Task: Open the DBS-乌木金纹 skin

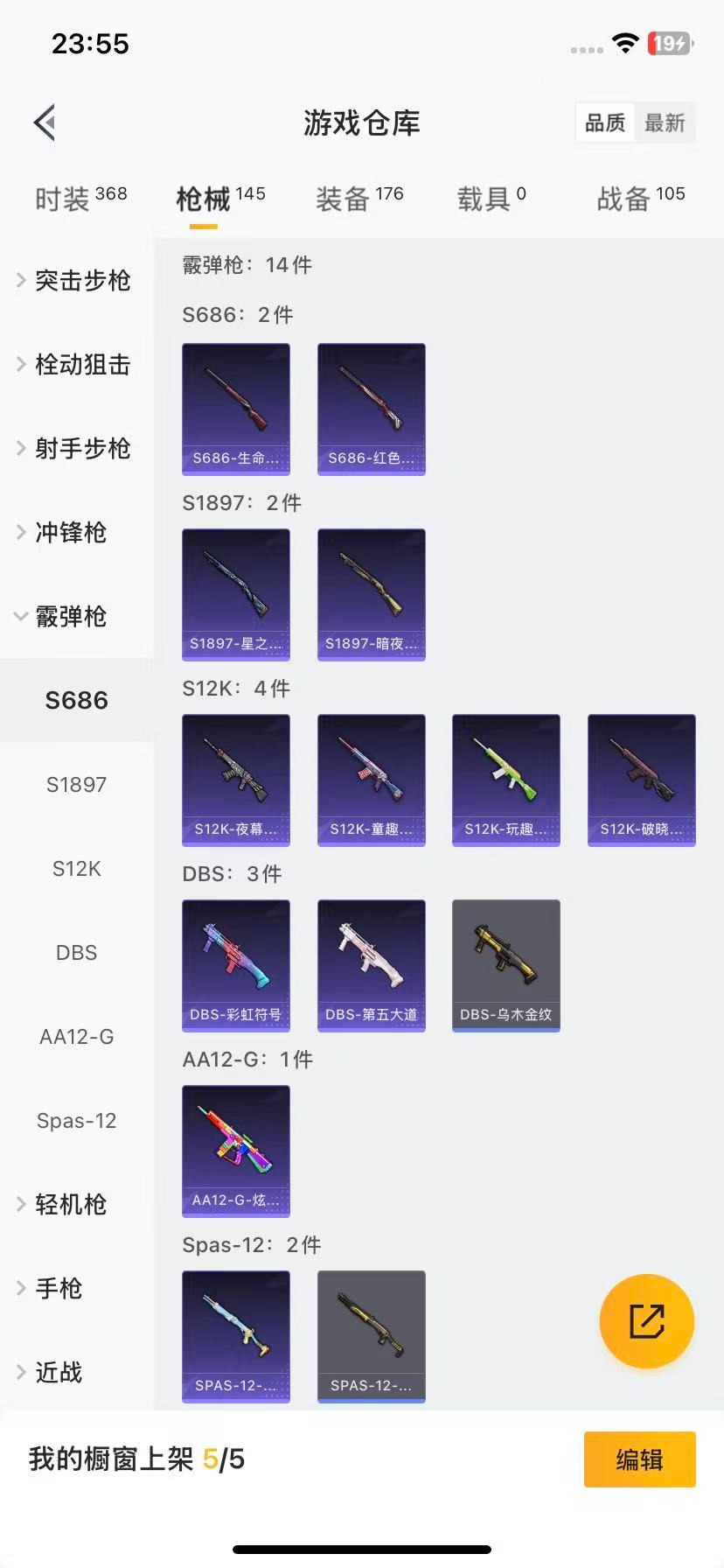Action: (506, 965)
